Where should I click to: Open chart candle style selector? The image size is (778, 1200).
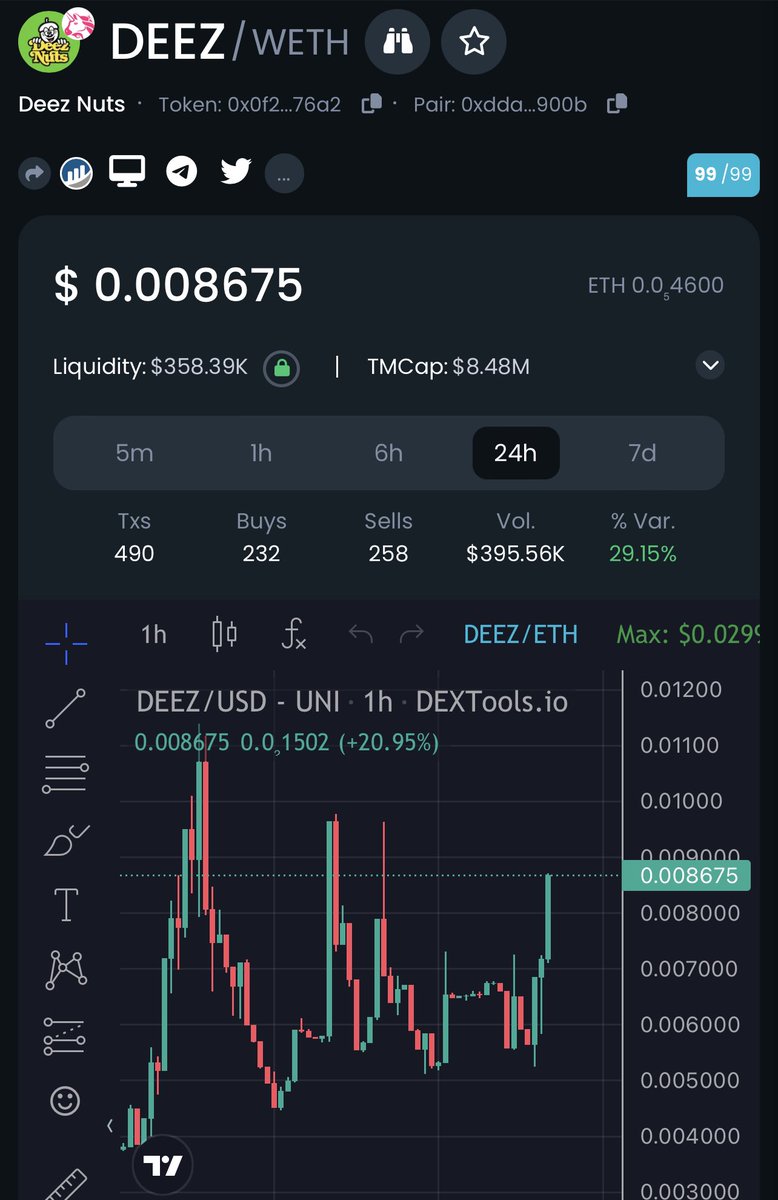click(225, 634)
